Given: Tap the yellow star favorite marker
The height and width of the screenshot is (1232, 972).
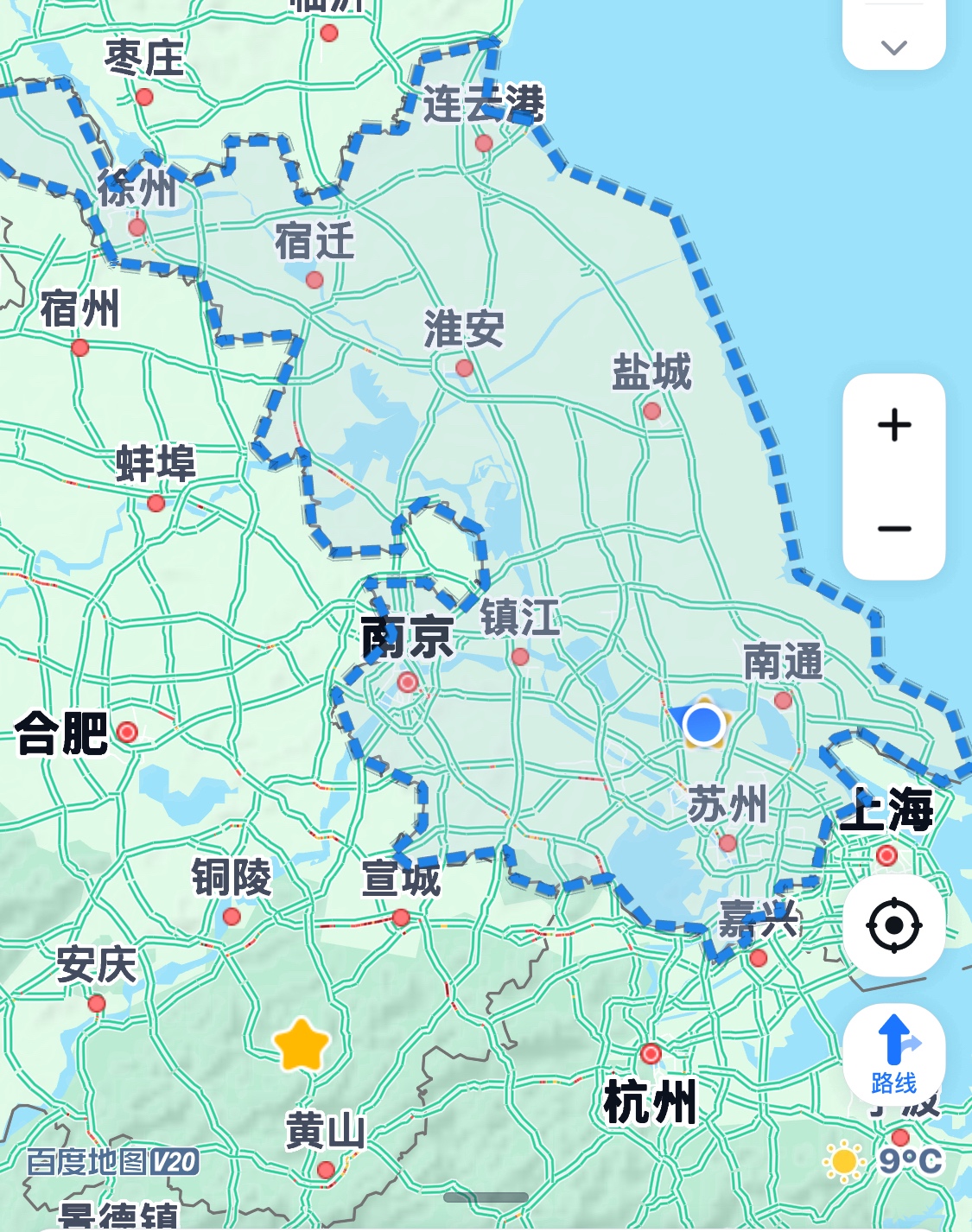Looking at the screenshot, I should (x=301, y=1045).
